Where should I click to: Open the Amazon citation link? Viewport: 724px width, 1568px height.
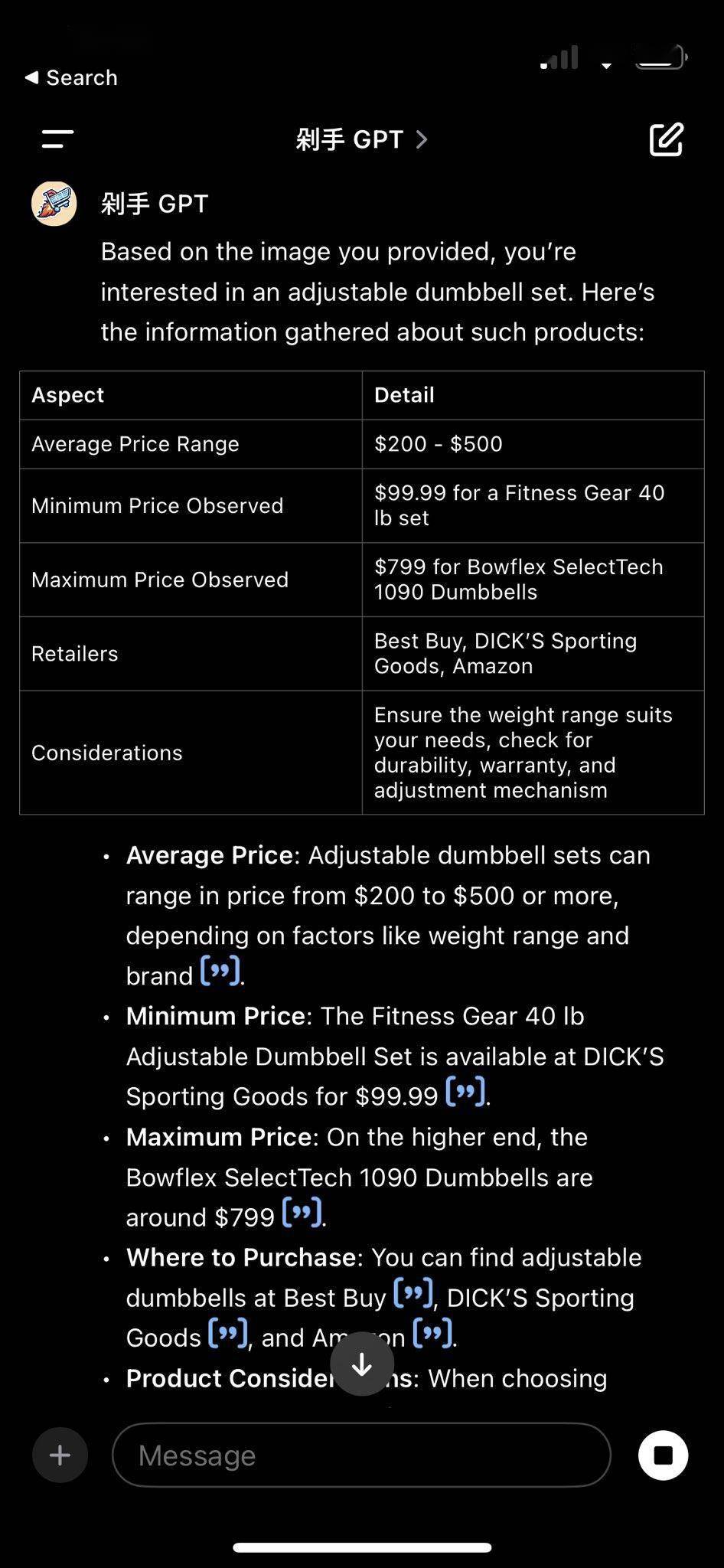[432, 1334]
